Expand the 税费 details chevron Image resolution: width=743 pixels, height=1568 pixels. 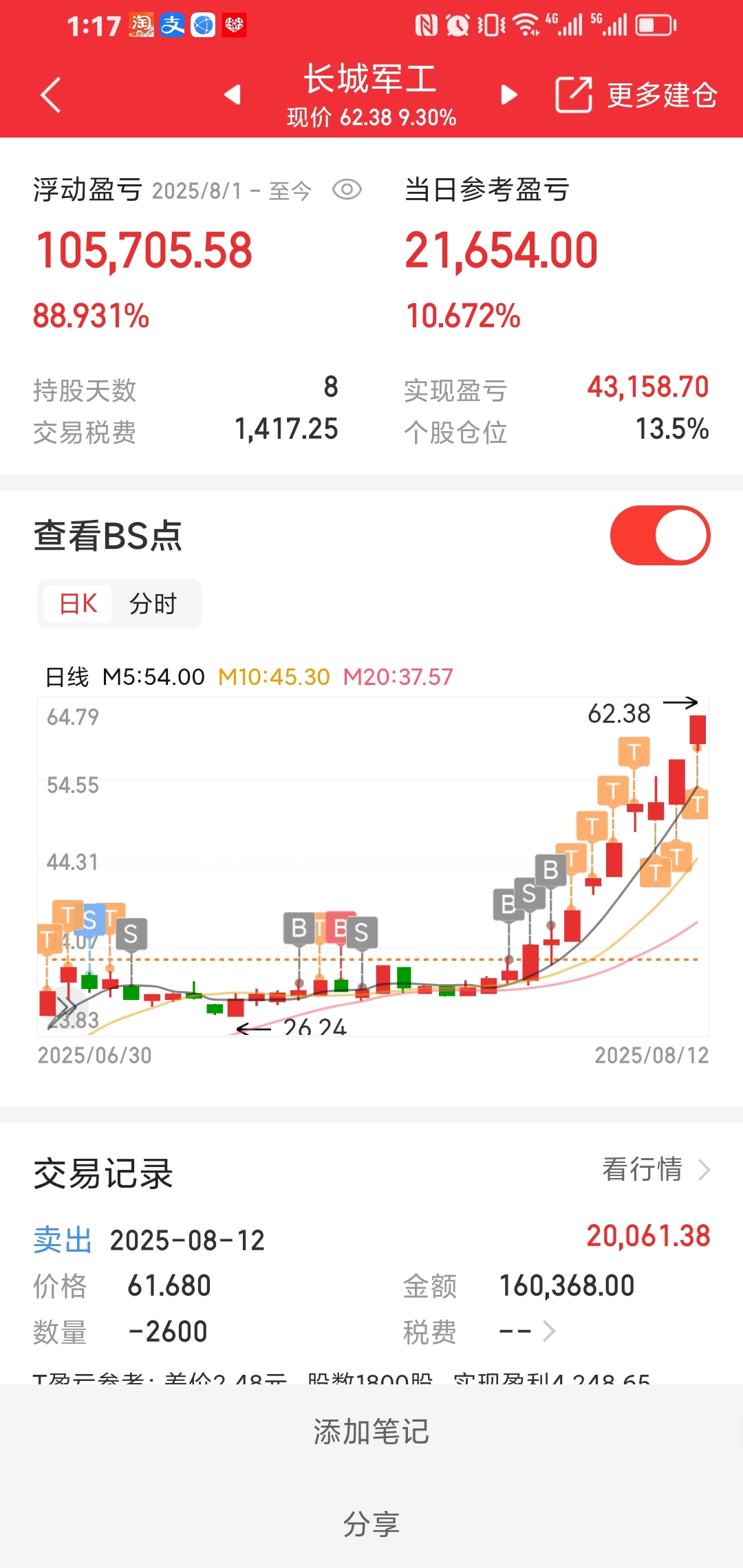tap(549, 1331)
